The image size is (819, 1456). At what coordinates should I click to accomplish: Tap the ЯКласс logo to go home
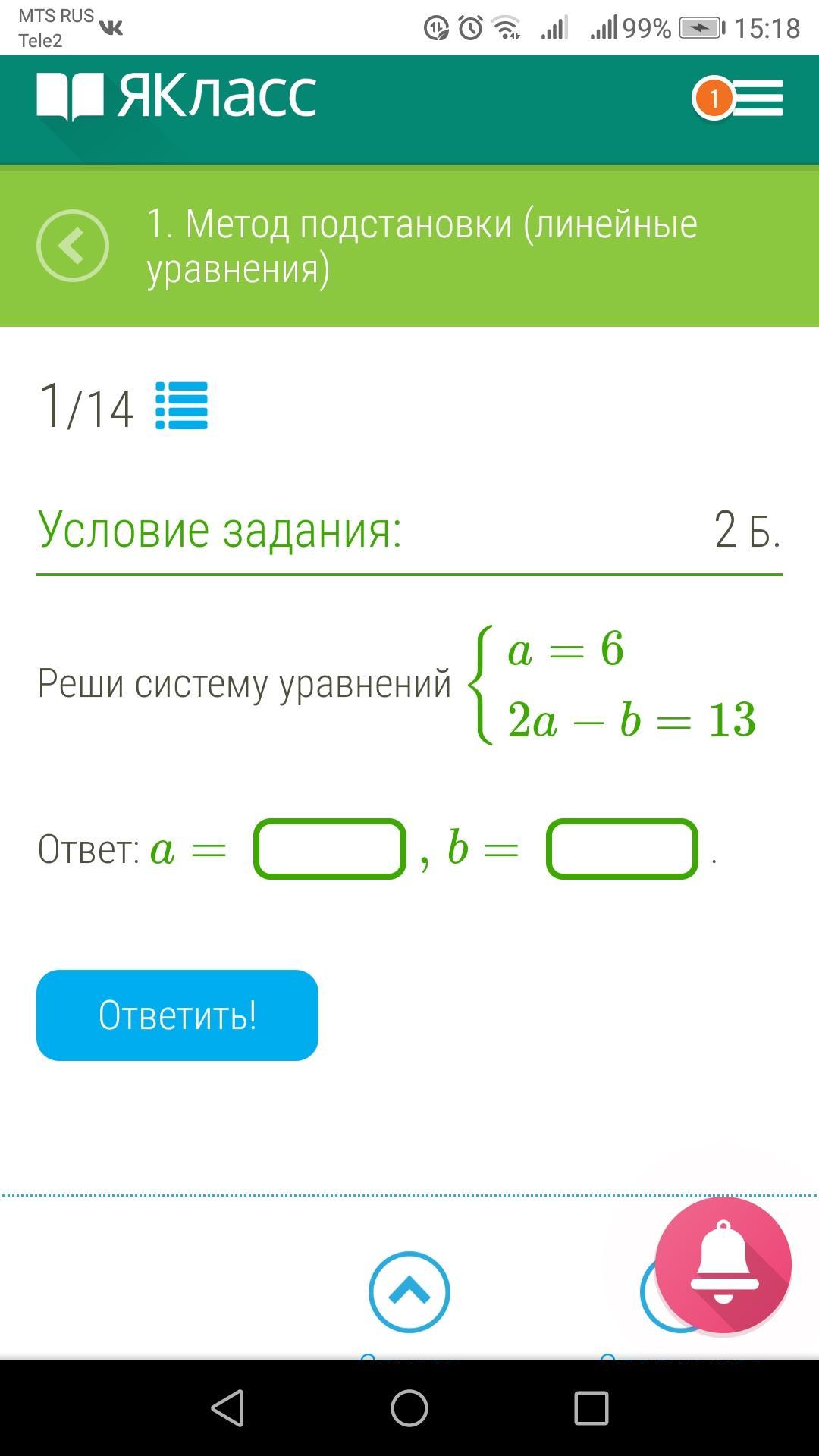point(176,96)
